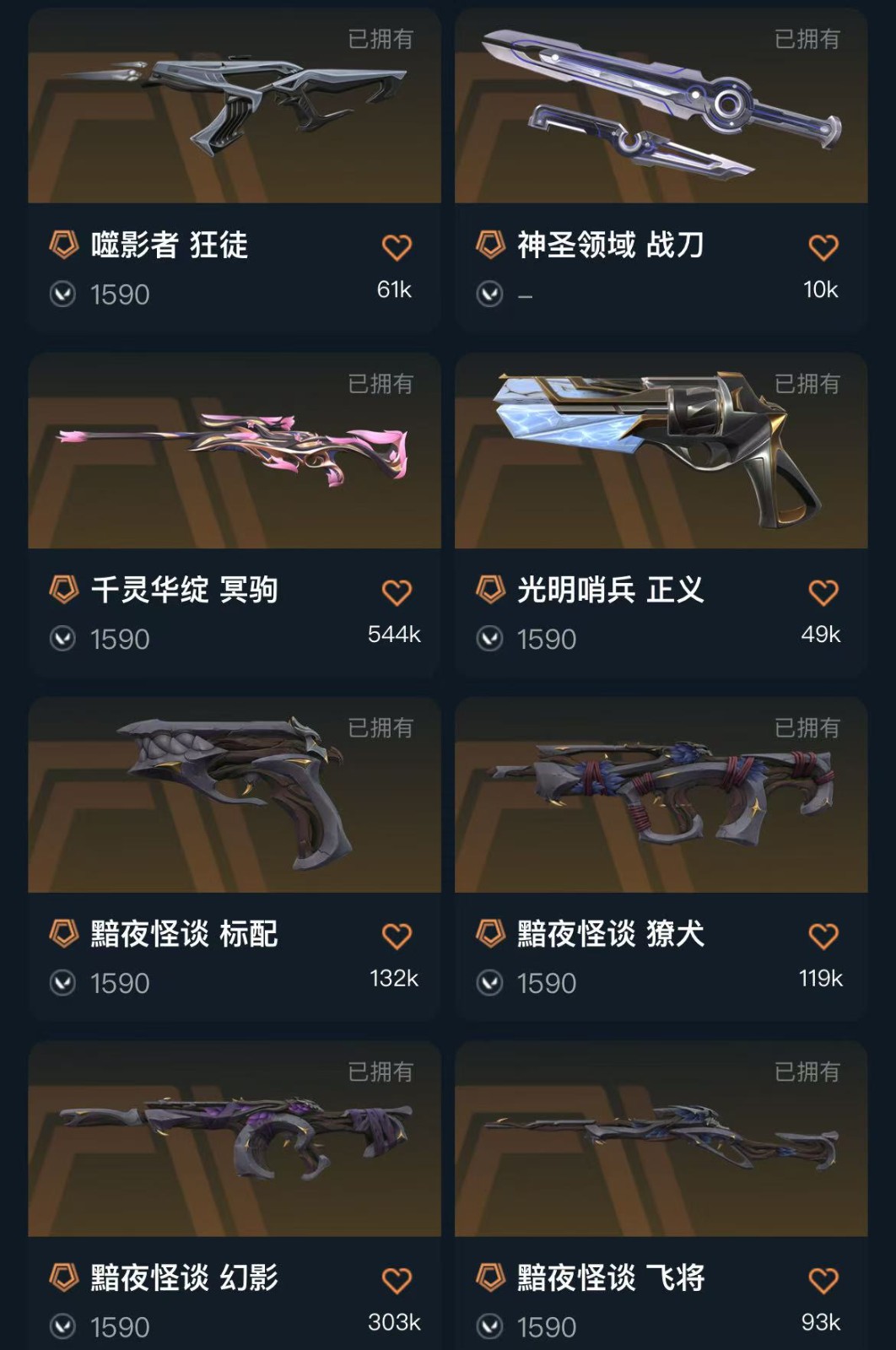Like the 黯夜怪谈 幻影 skin
896x1350 pixels.
(397, 1281)
